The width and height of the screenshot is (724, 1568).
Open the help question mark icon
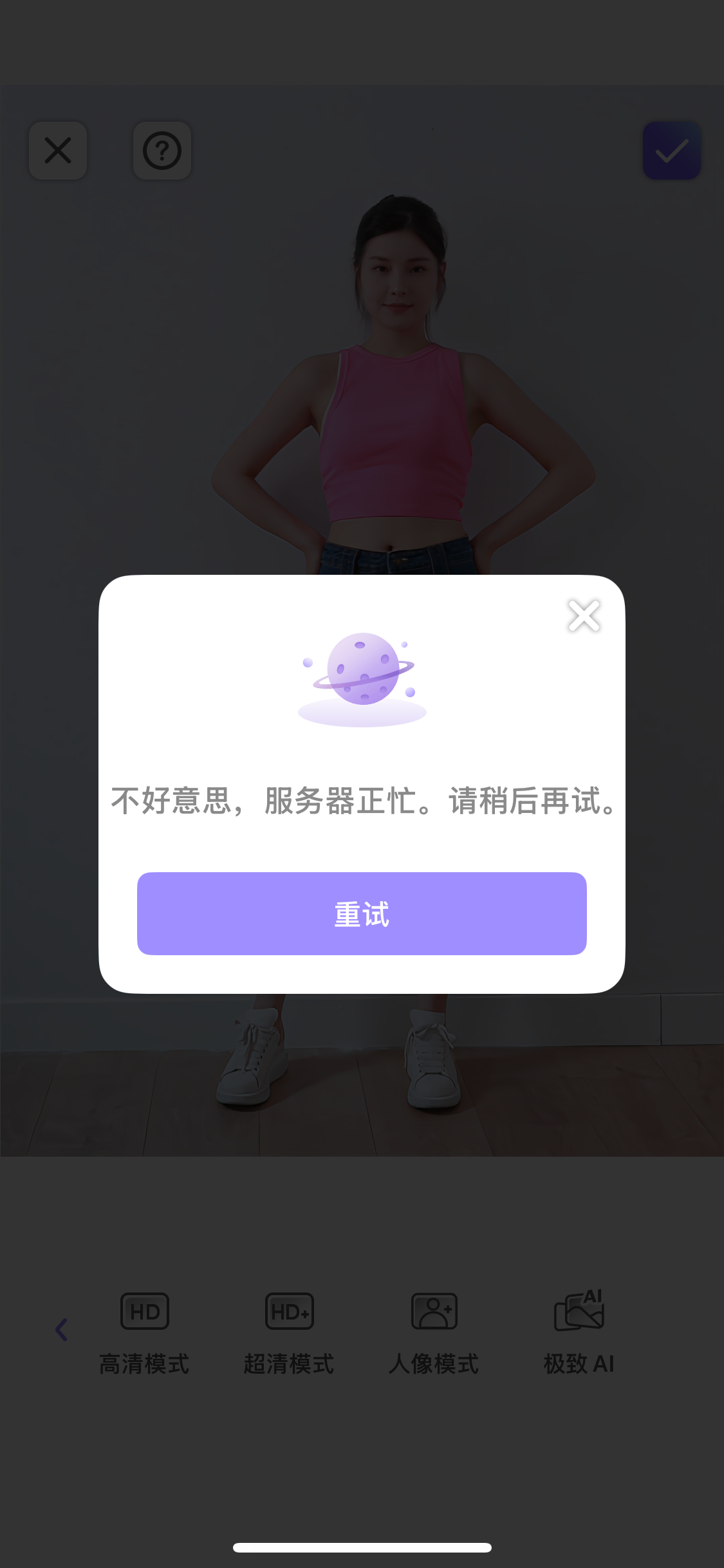(x=162, y=151)
